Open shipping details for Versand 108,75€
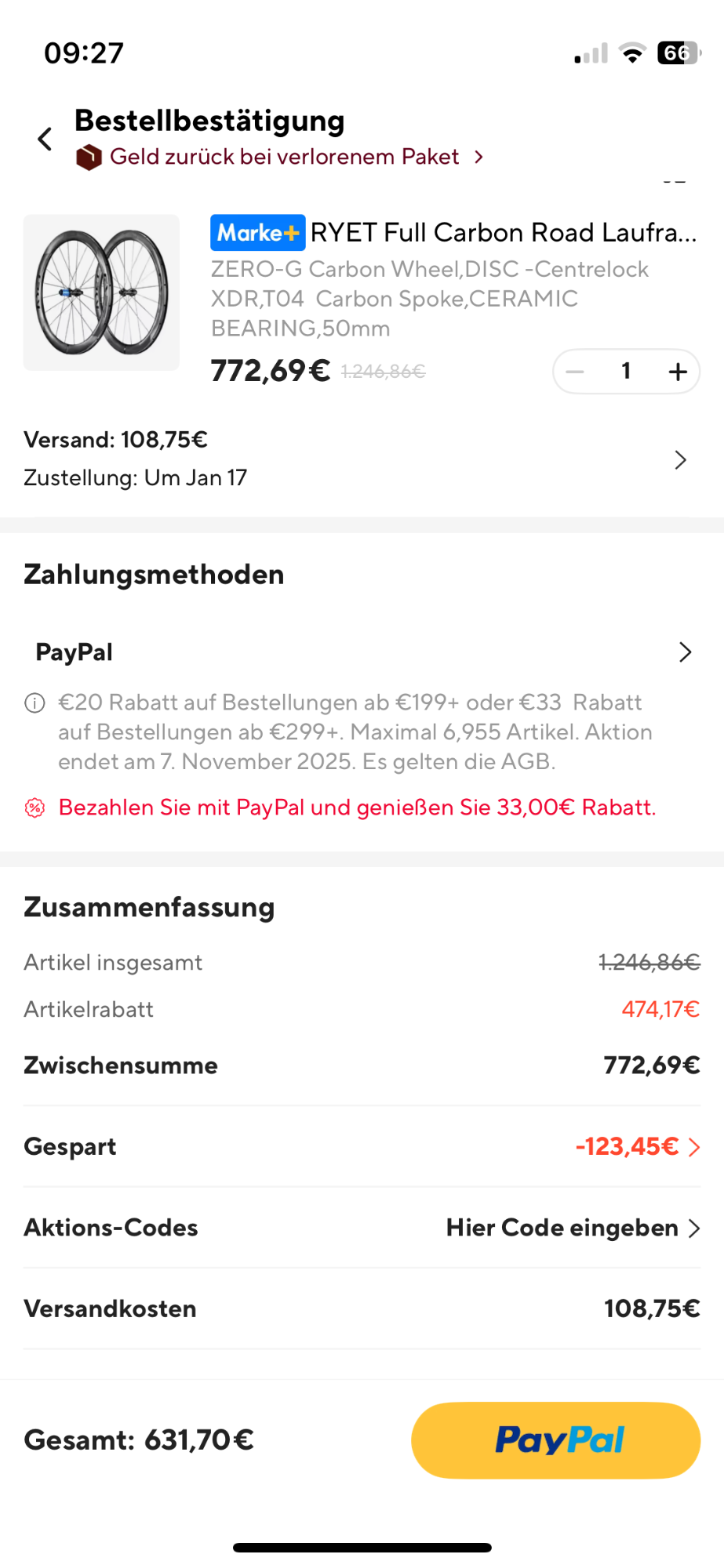Image resolution: width=724 pixels, height=1568 pixels. [x=679, y=459]
